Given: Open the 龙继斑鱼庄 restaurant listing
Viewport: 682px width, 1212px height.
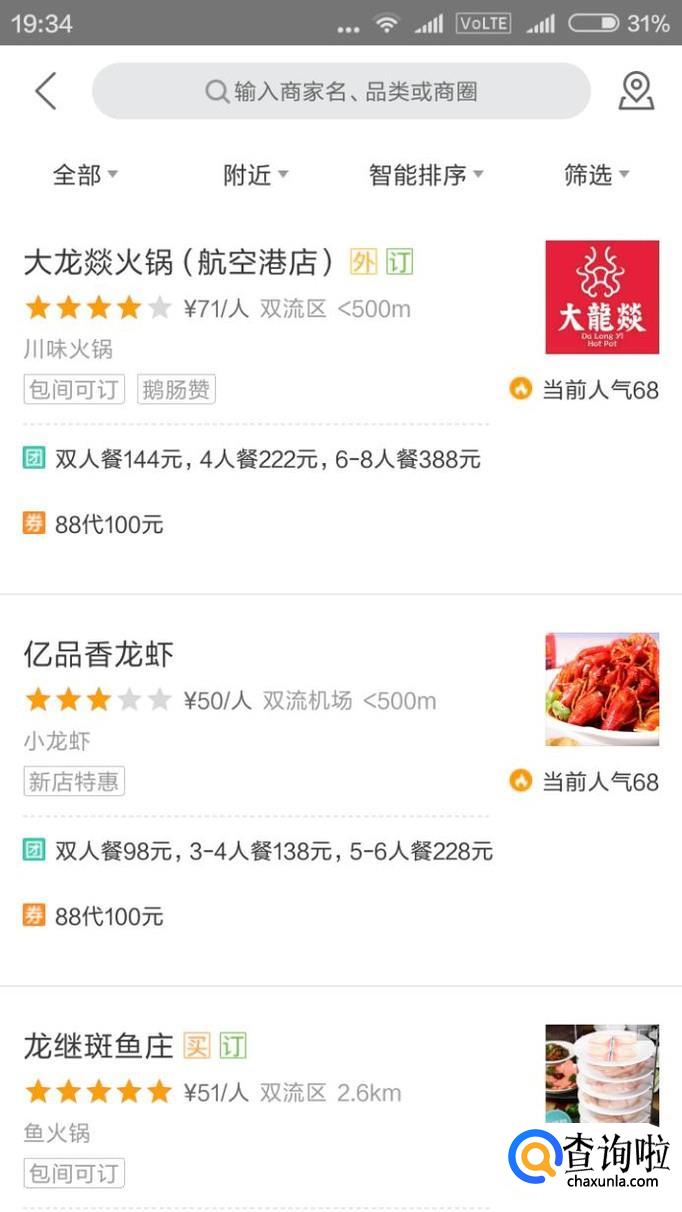Looking at the screenshot, I should click(x=99, y=1047).
